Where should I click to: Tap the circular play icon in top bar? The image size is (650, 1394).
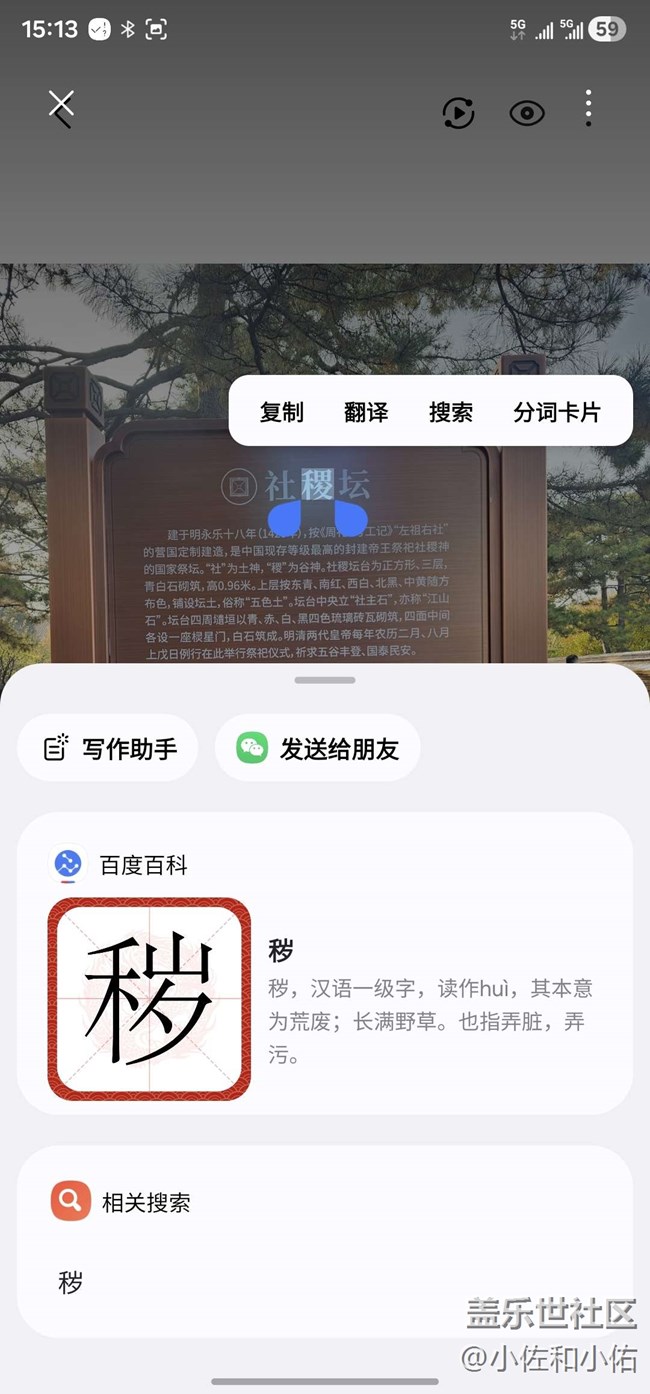coord(458,113)
